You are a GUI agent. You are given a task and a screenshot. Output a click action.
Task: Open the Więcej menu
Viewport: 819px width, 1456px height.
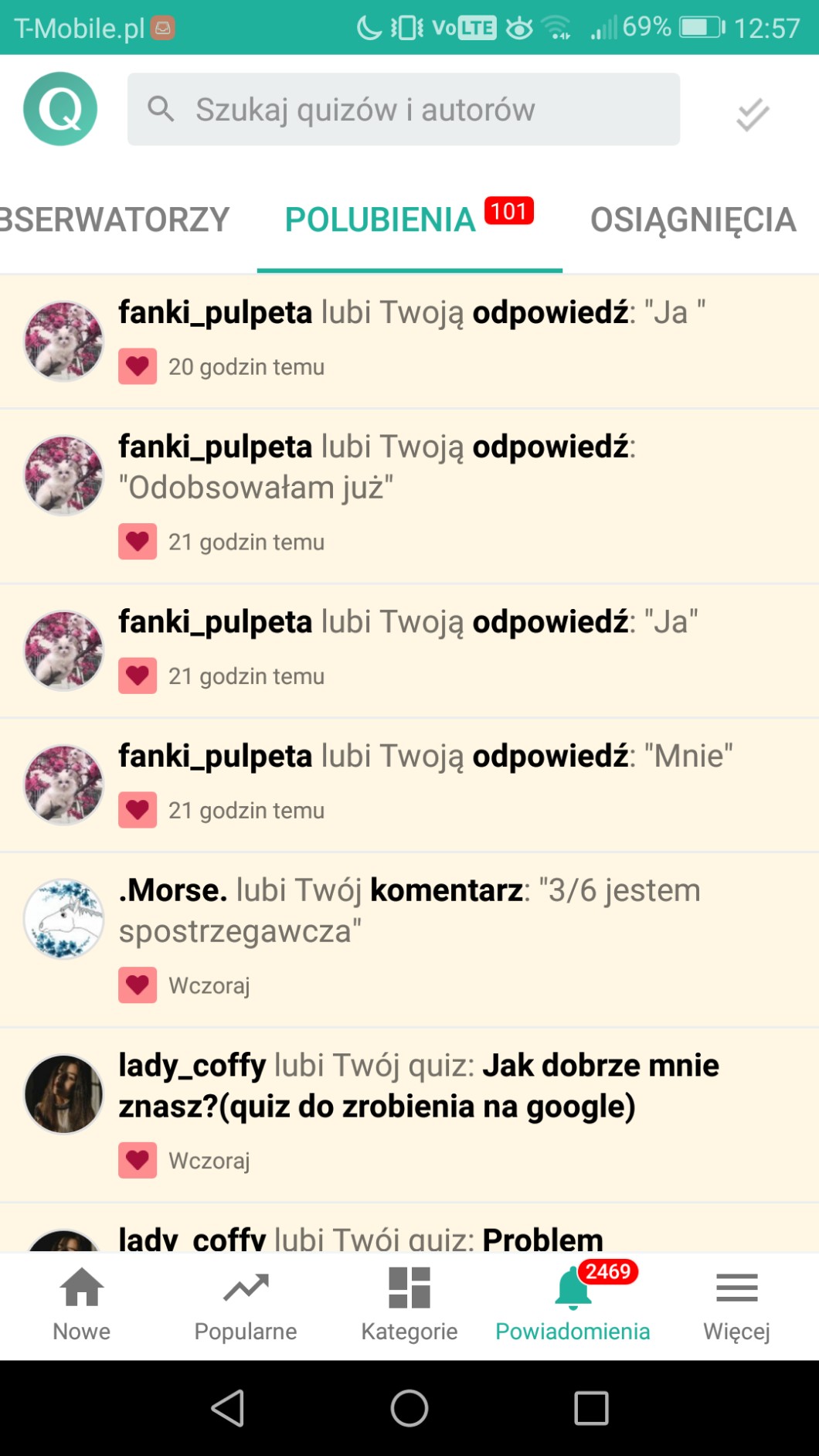pos(736,1305)
